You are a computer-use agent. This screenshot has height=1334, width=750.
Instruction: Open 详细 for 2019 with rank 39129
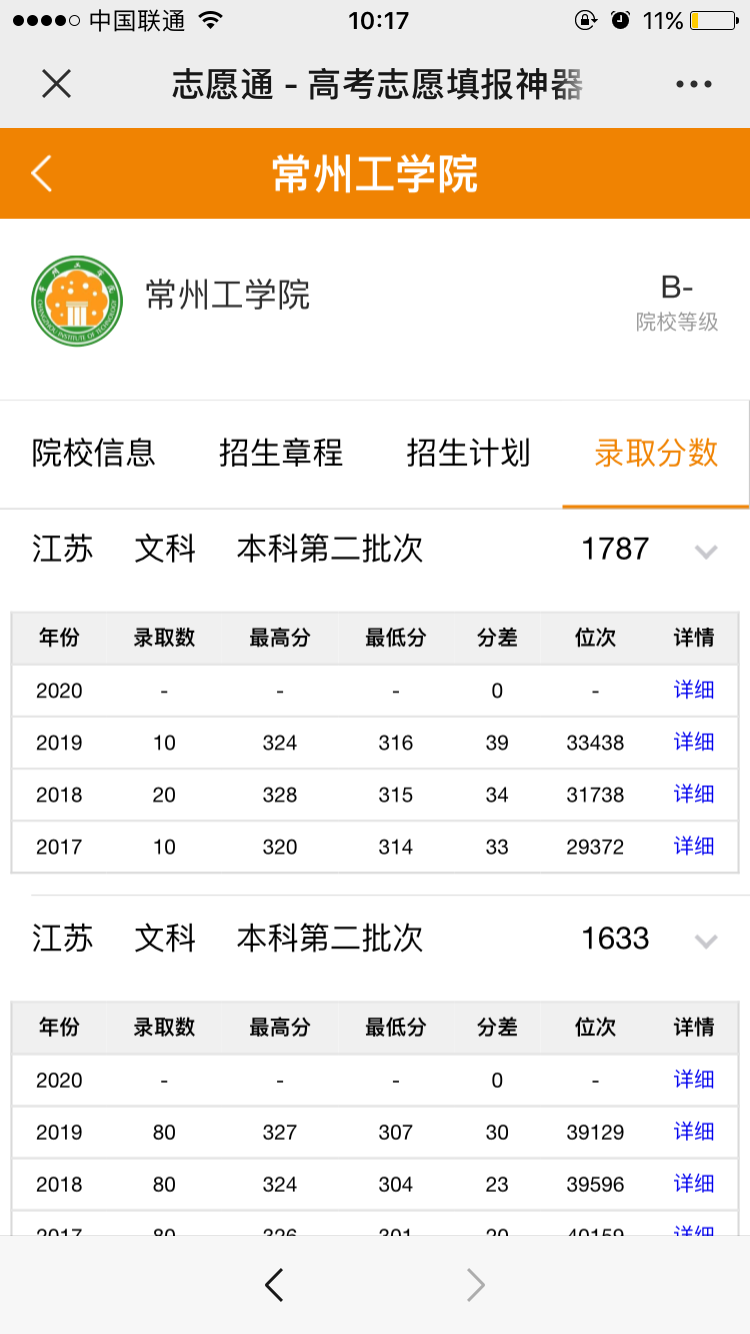tap(693, 1132)
